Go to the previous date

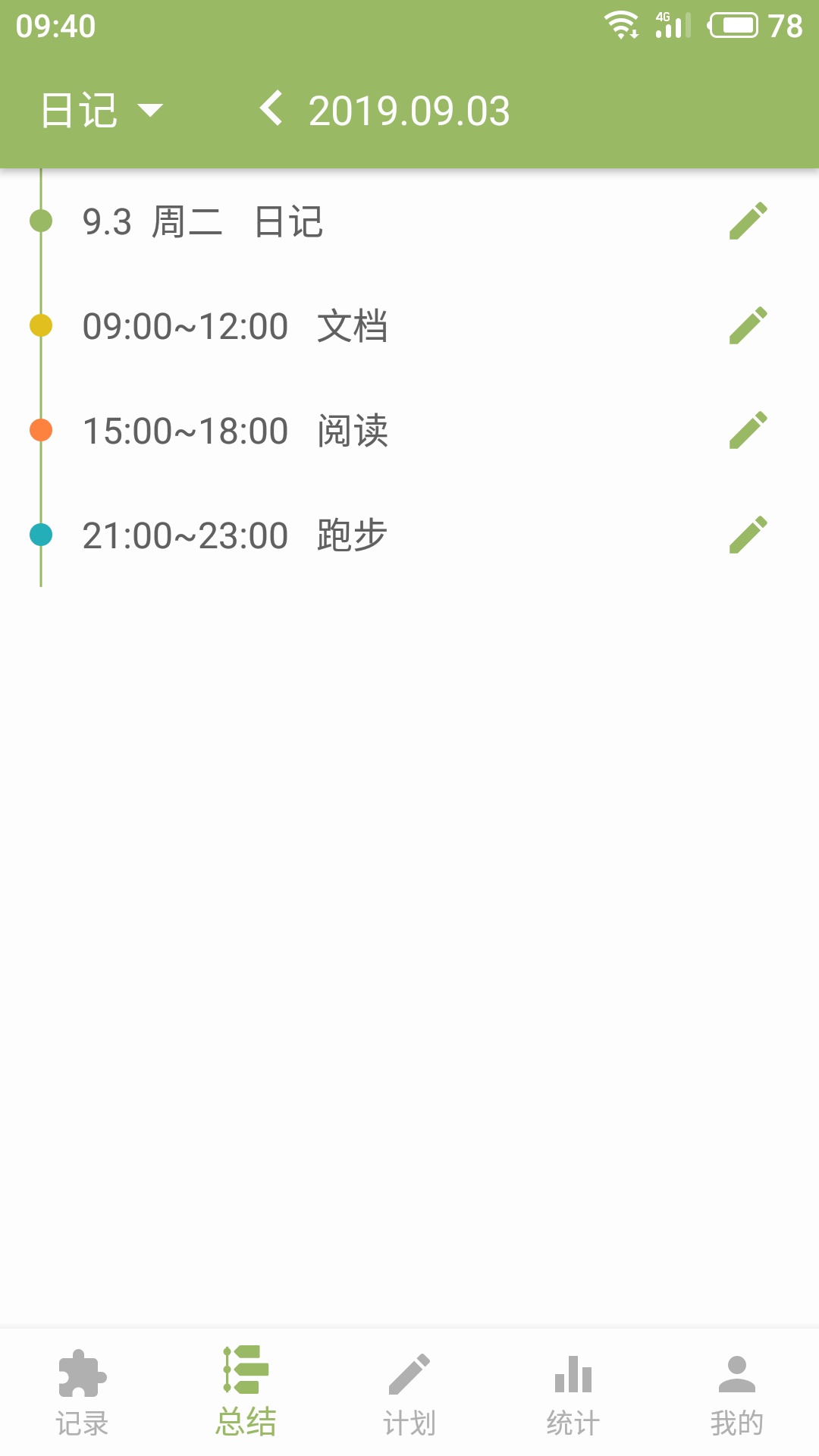(x=271, y=109)
